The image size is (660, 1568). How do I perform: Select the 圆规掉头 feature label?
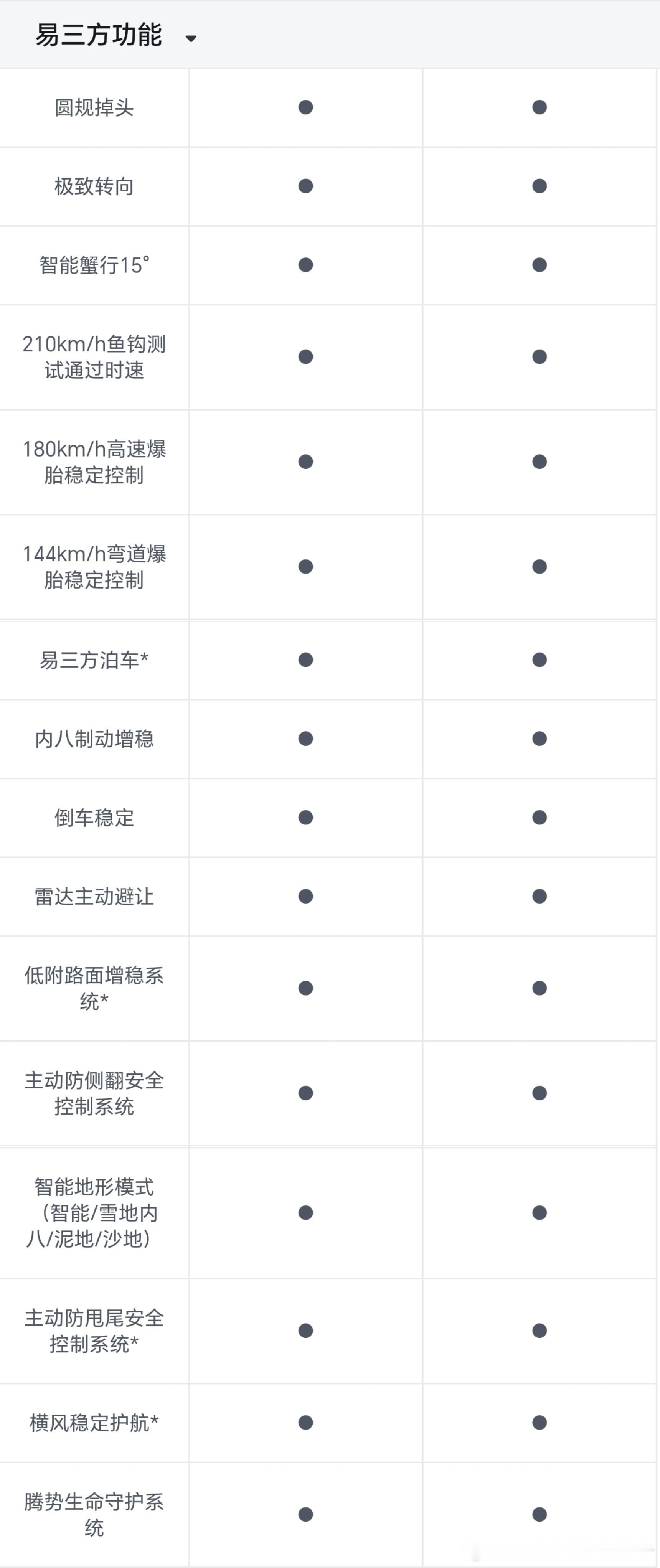[x=94, y=107]
